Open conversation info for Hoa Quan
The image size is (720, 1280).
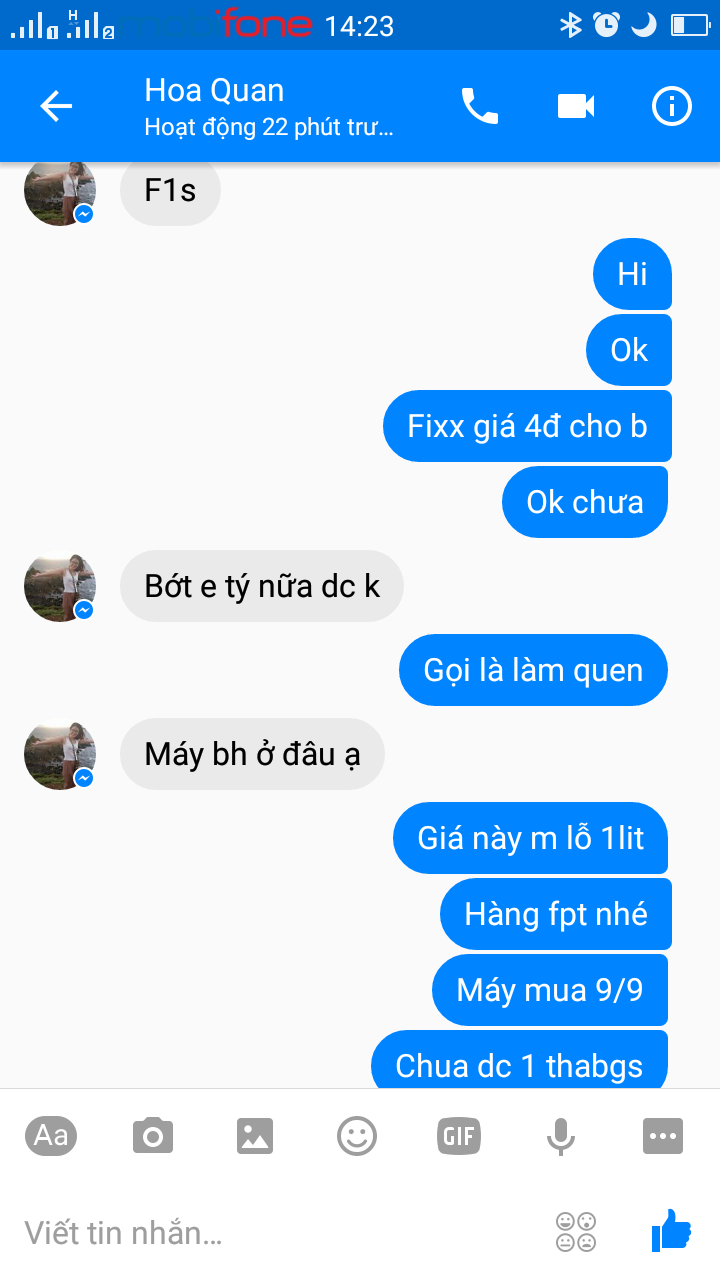(x=671, y=105)
